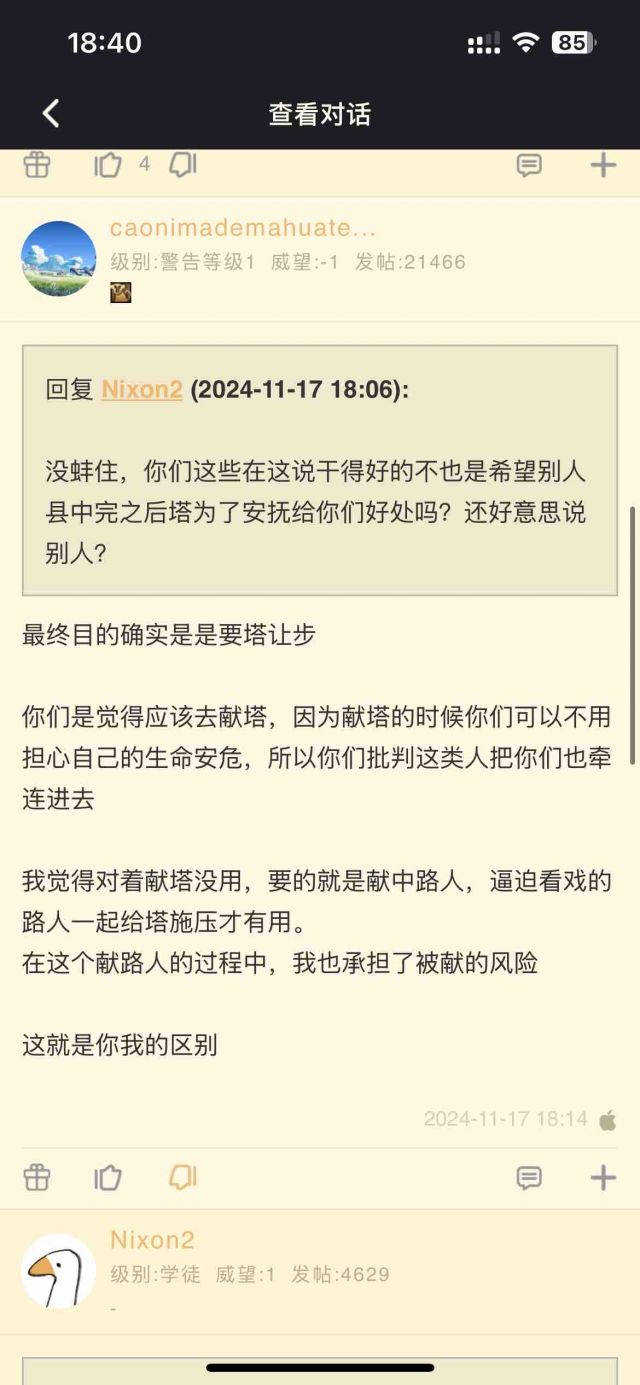Image resolution: width=640 pixels, height=1385 pixels.
Task: Open the quoted Nixon2 link in reply
Action: click(x=142, y=390)
